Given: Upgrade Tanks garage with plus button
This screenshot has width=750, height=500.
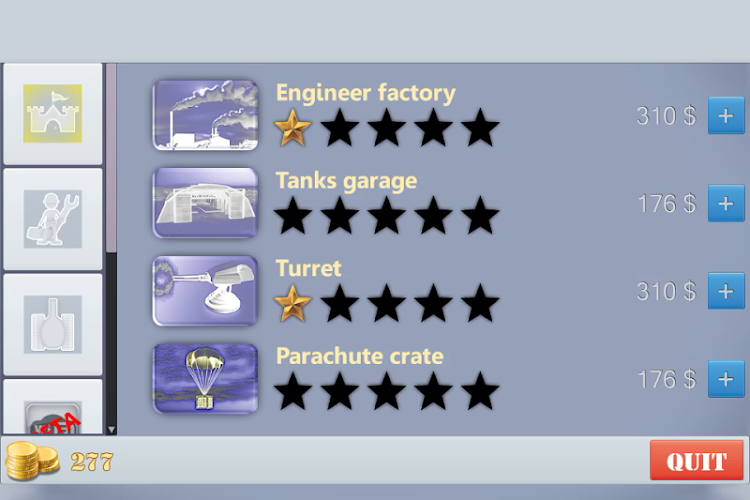Looking at the screenshot, I should (x=726, y=203).
